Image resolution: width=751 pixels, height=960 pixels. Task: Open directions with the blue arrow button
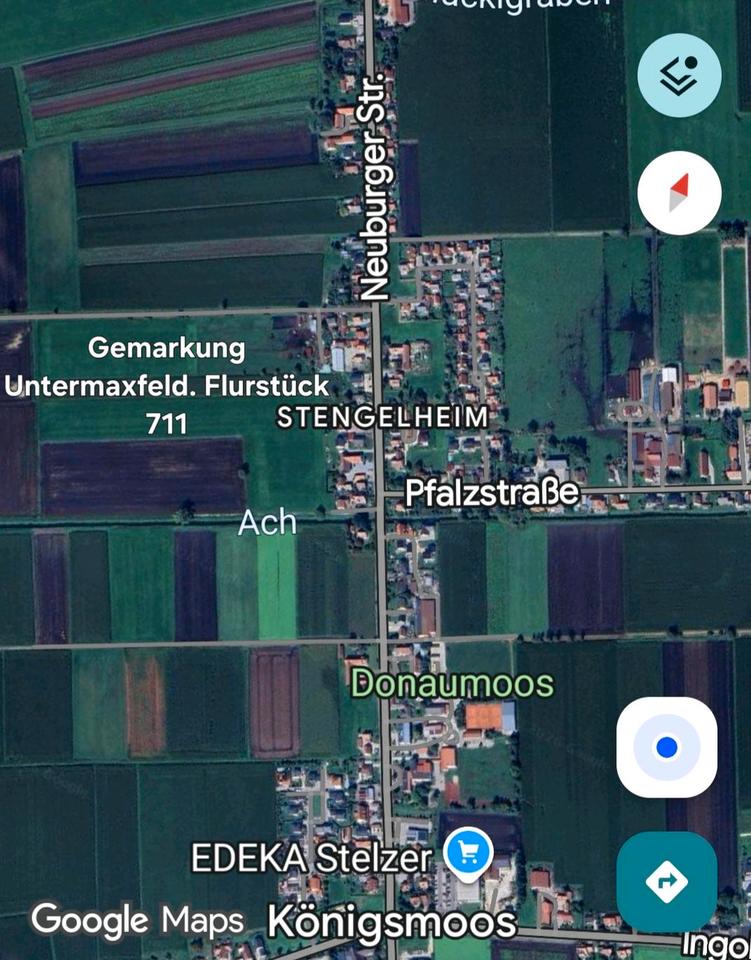pos(667,881)
